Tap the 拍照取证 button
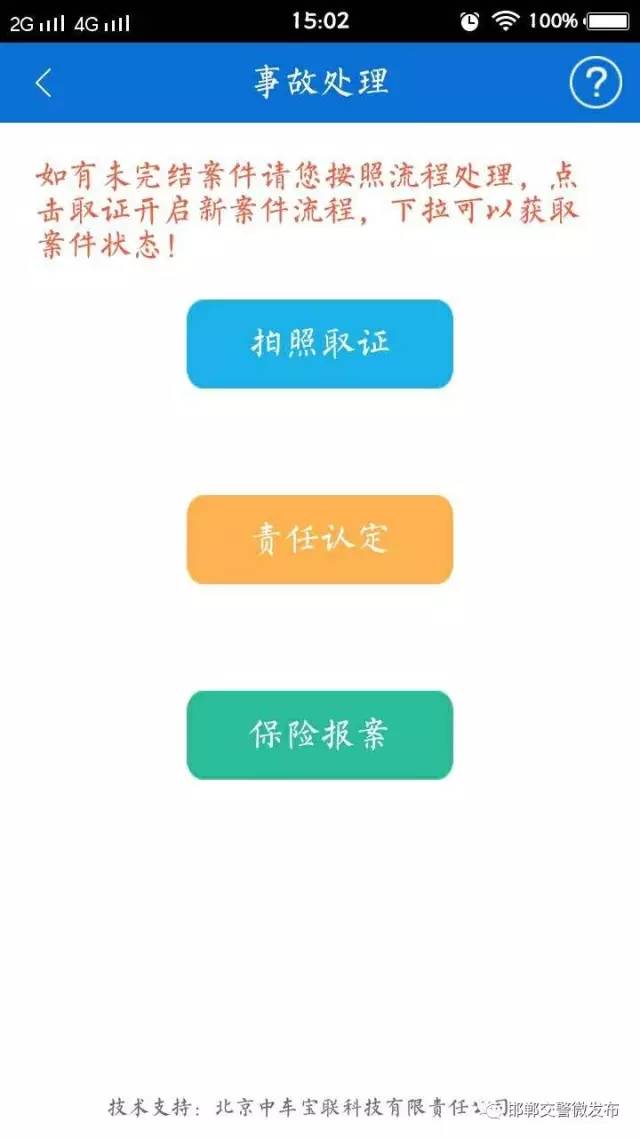 (320, 344)
